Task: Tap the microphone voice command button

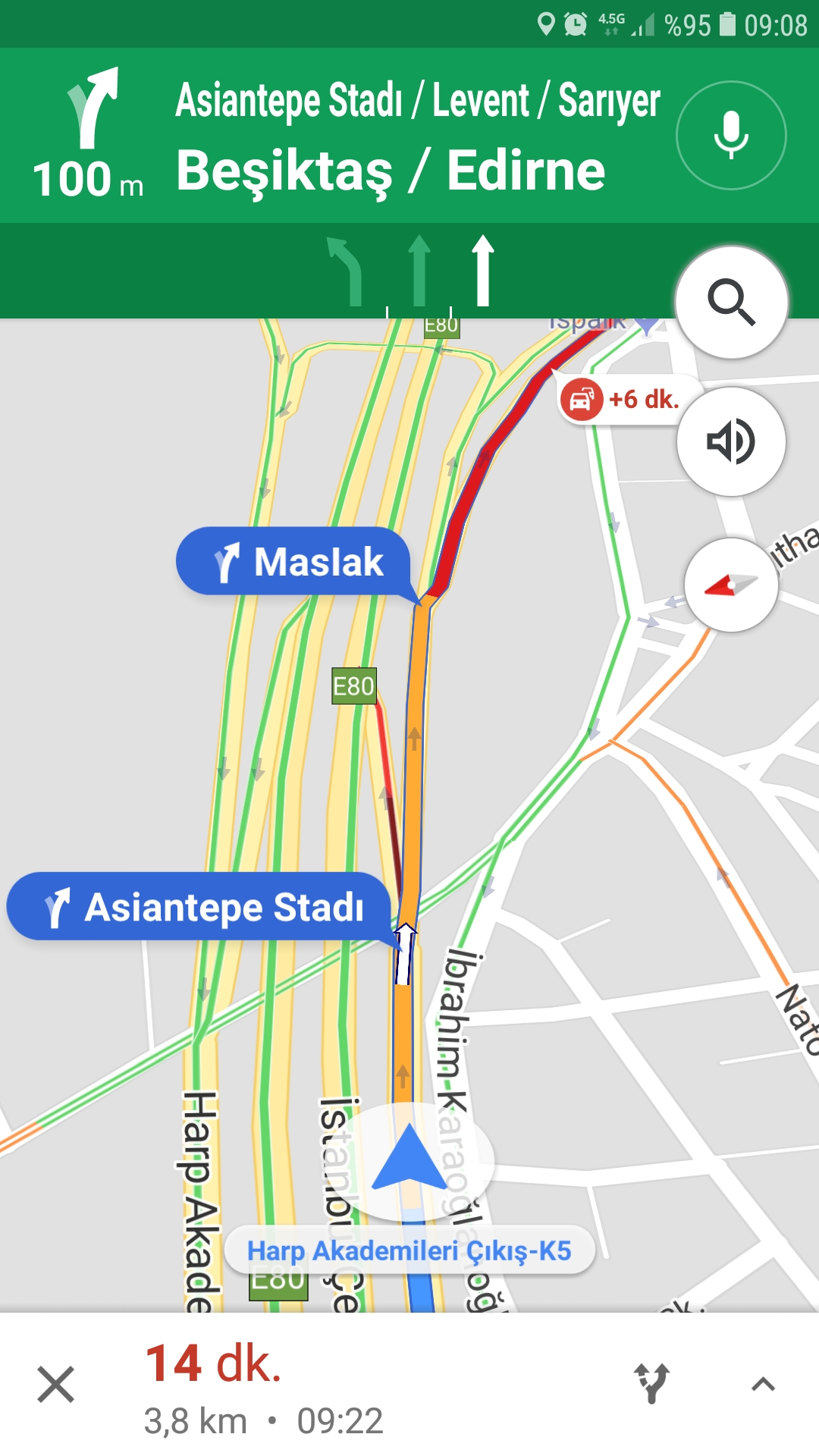Action: (x=731, y=136)
